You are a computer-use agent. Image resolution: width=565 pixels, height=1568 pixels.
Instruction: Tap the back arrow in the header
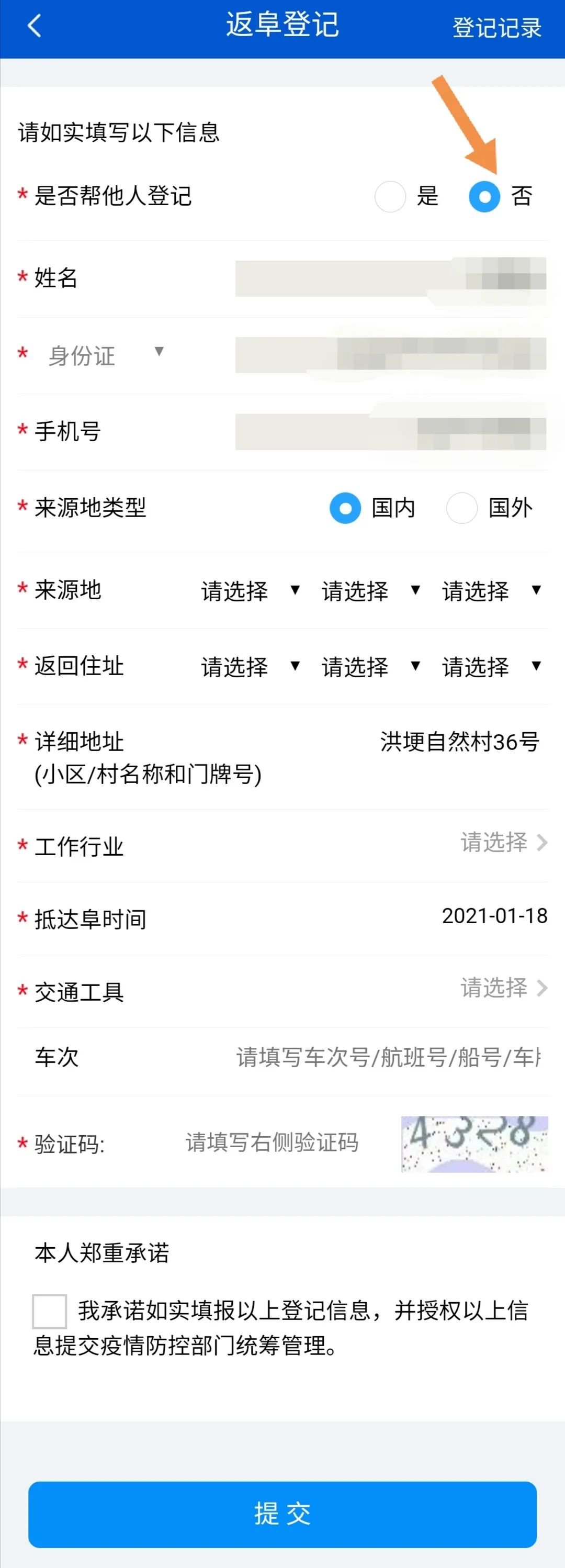point(35,26)
